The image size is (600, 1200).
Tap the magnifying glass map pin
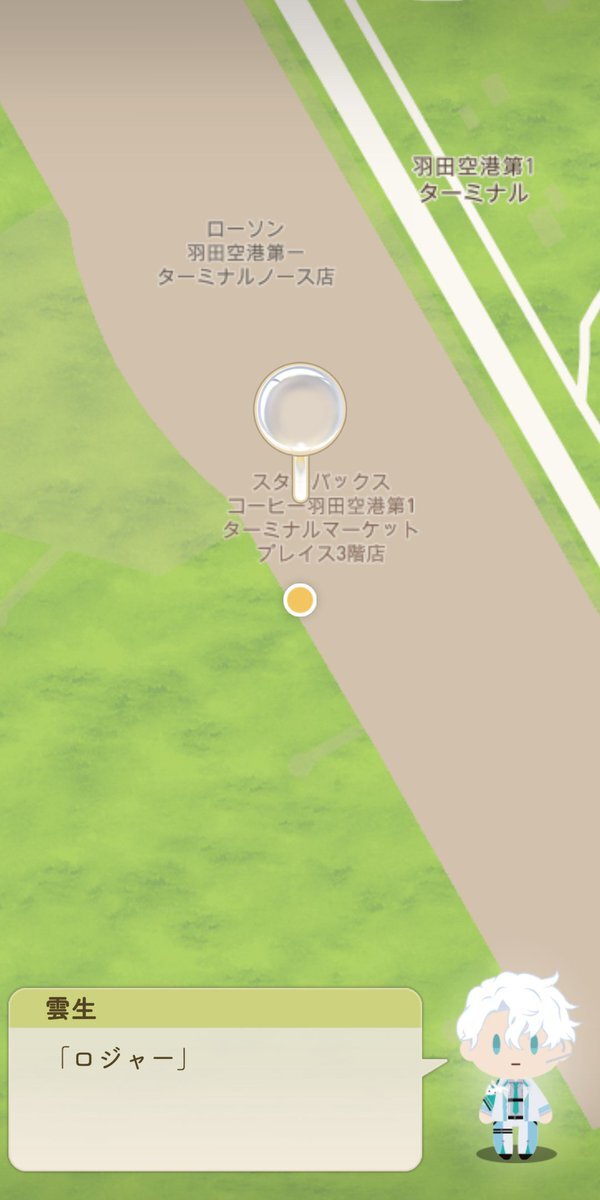pyautogui.click(x=299, y=410)
